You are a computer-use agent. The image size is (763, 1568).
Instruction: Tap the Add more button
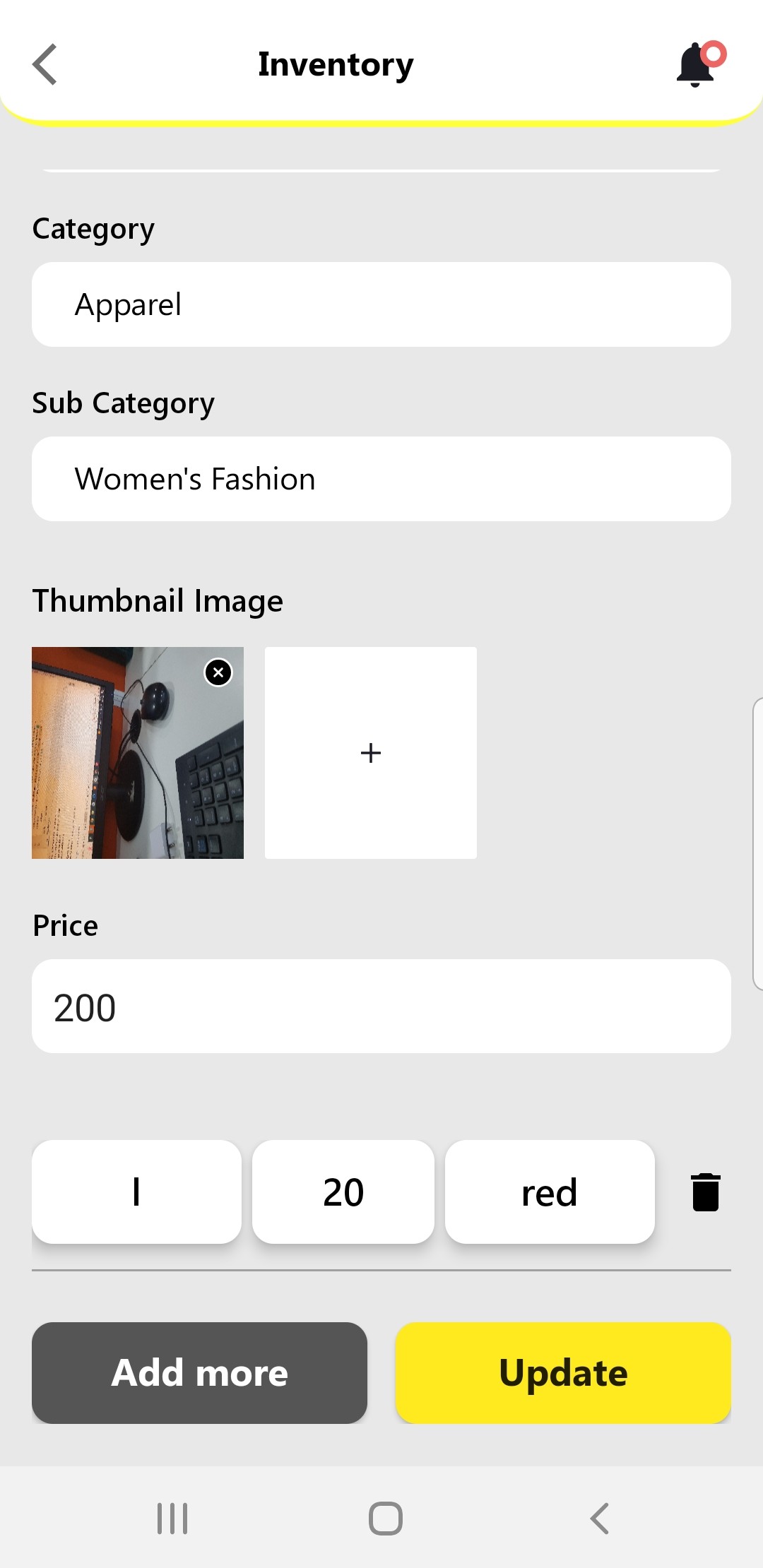pyautogui.click(x=199, y=1373)
